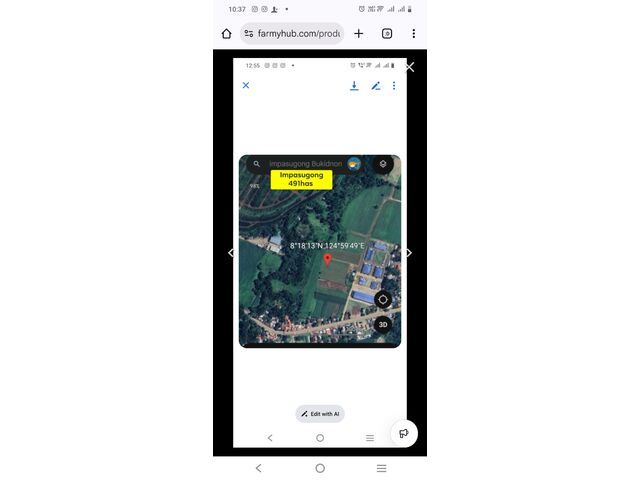Open the browser overflow menu
This screenshot has height=480, width=640.
click(413, 34)
